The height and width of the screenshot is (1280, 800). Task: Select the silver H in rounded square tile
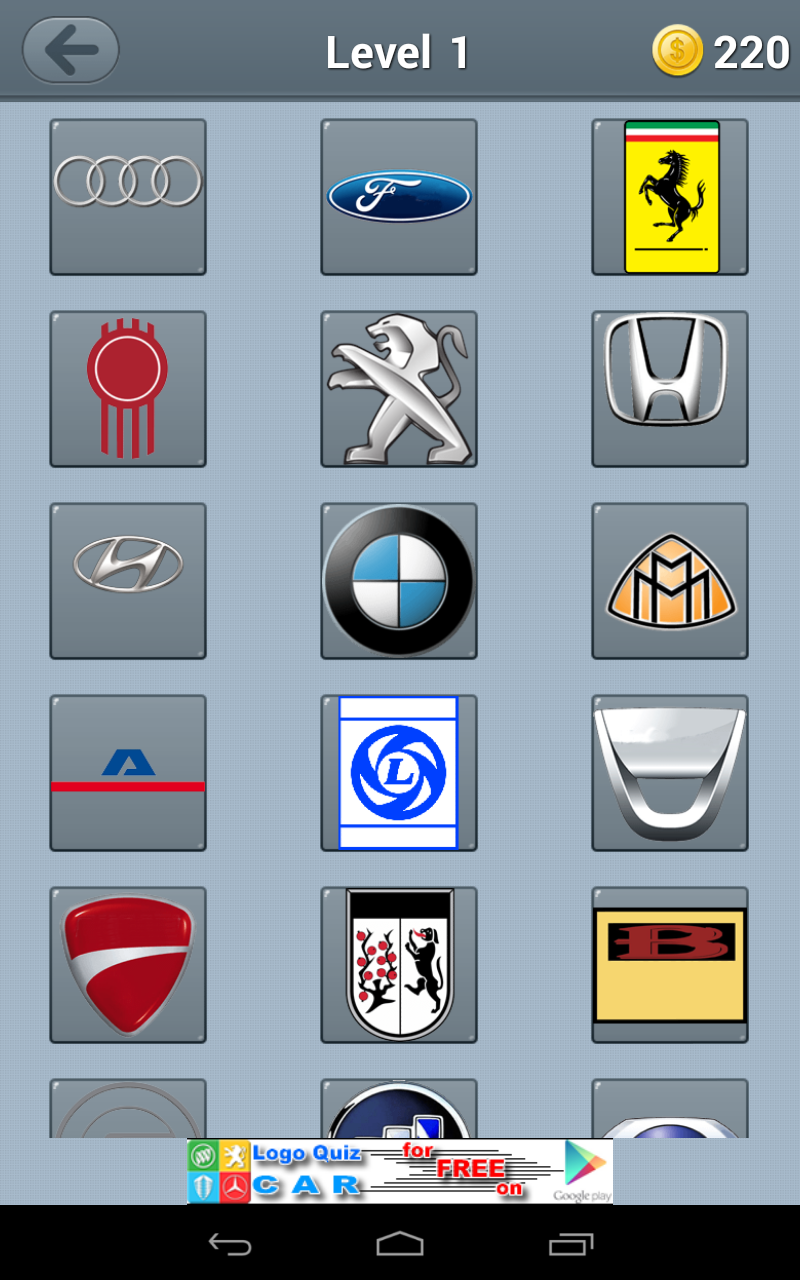670,389
